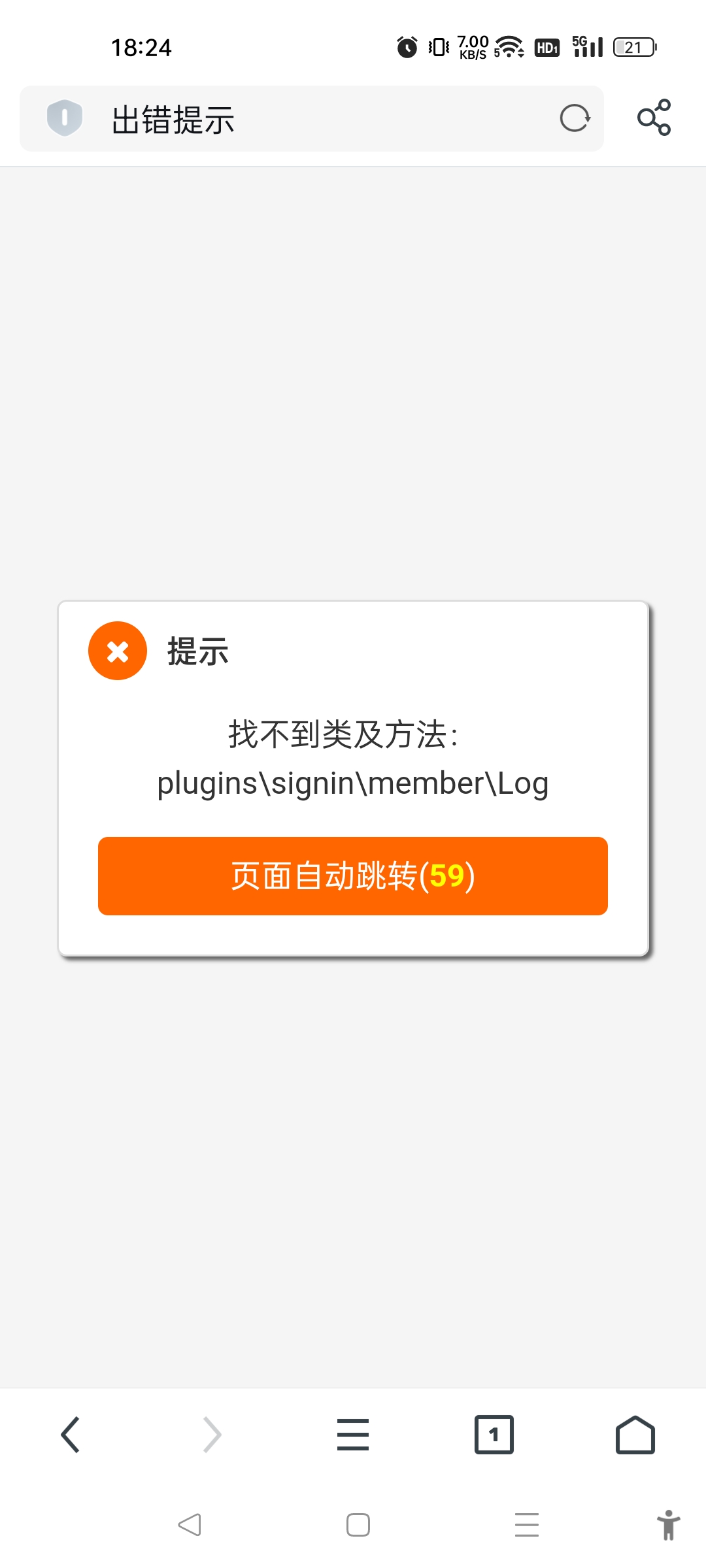Go back using the browser back arrow

coord(71,1435)
